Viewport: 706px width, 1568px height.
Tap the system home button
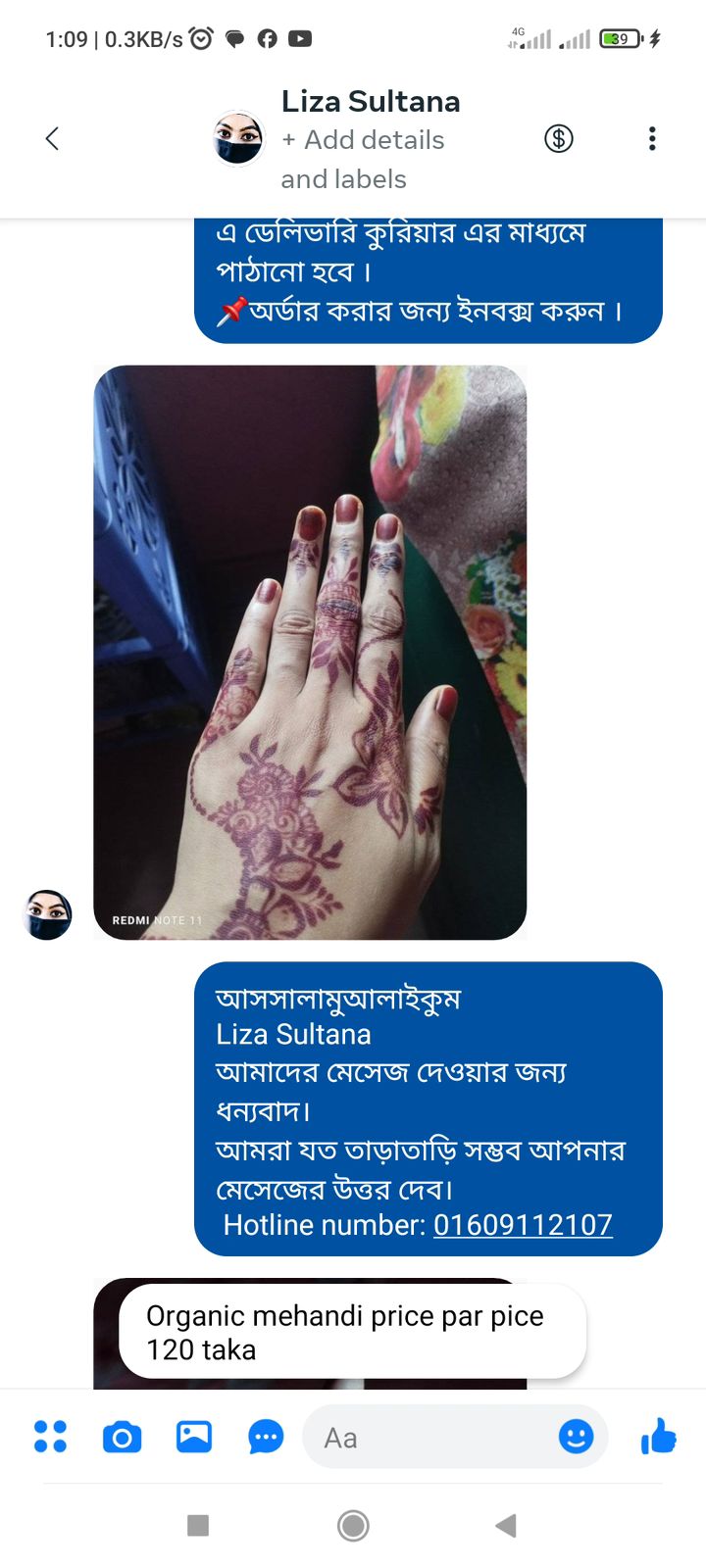point(353,1525)
